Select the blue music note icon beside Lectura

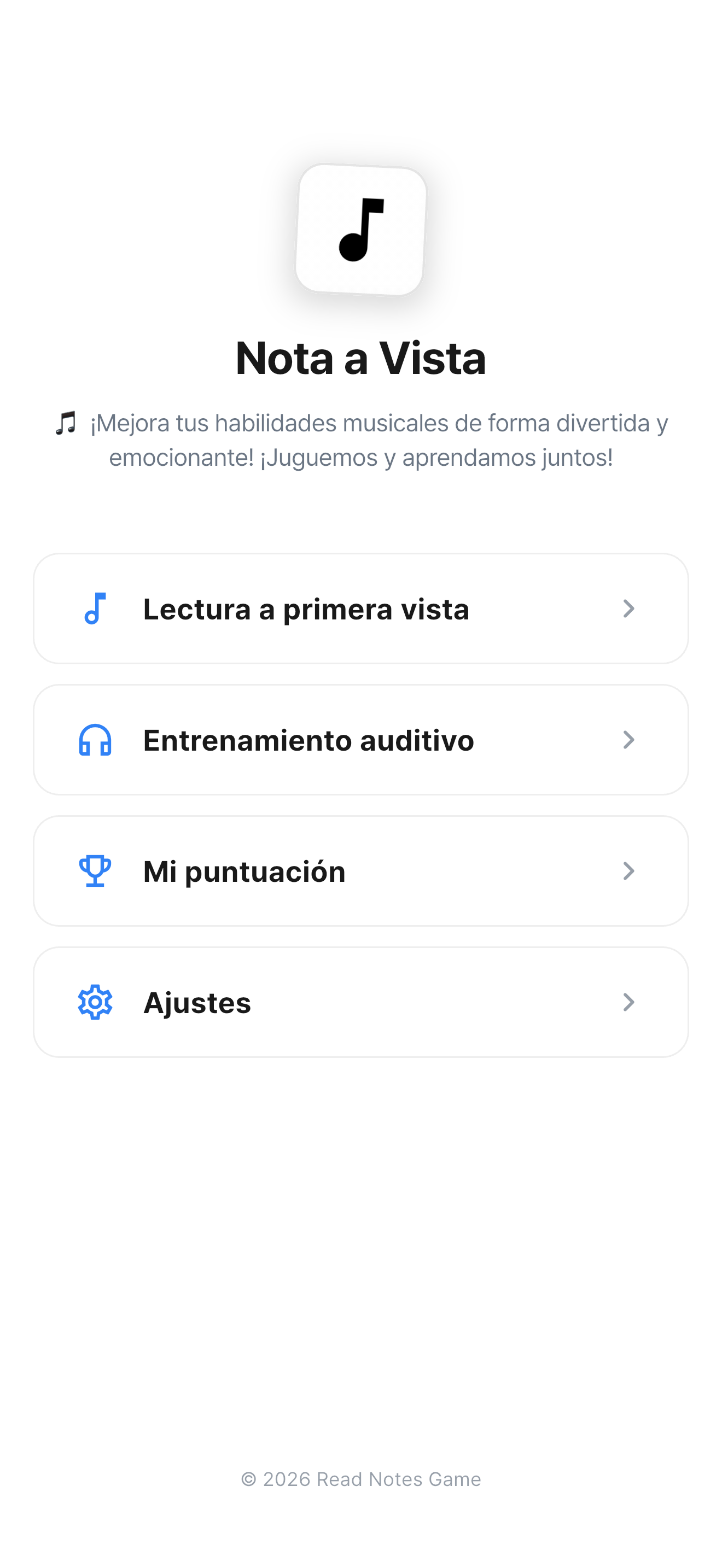95,609
